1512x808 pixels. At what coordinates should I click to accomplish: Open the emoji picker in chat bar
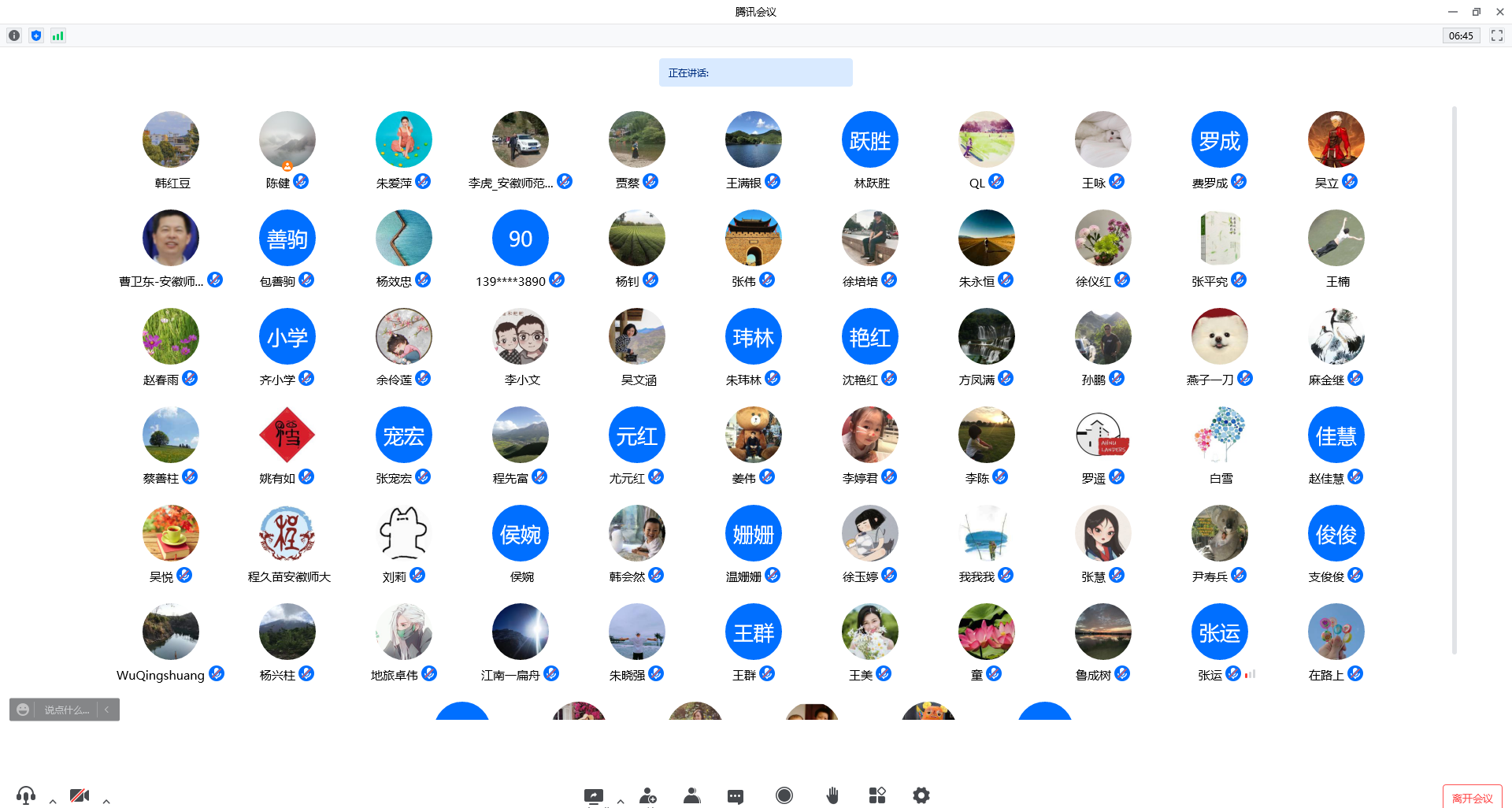(x=23, y=710)
